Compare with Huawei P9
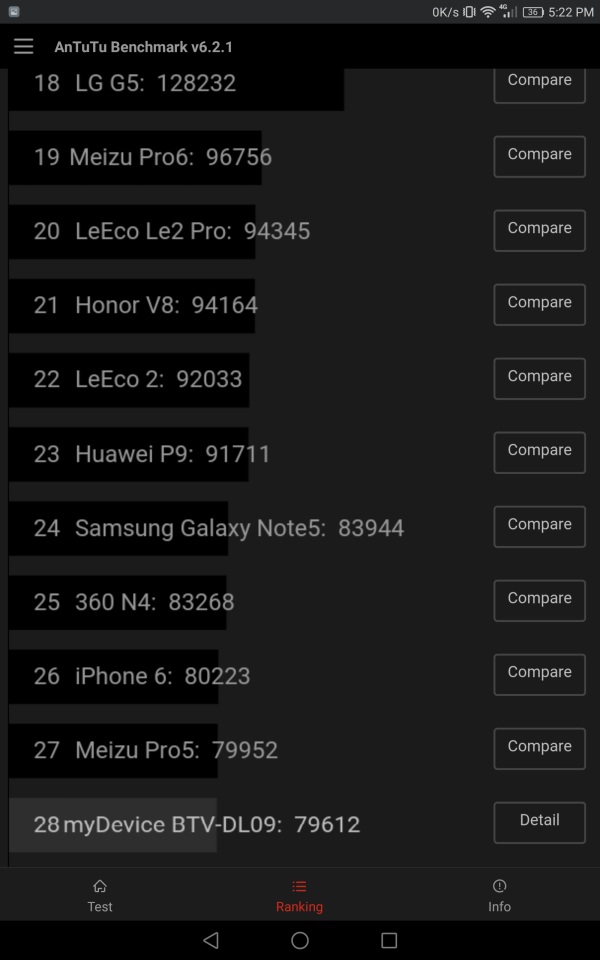The image size is (600, 960). point(539,453)
